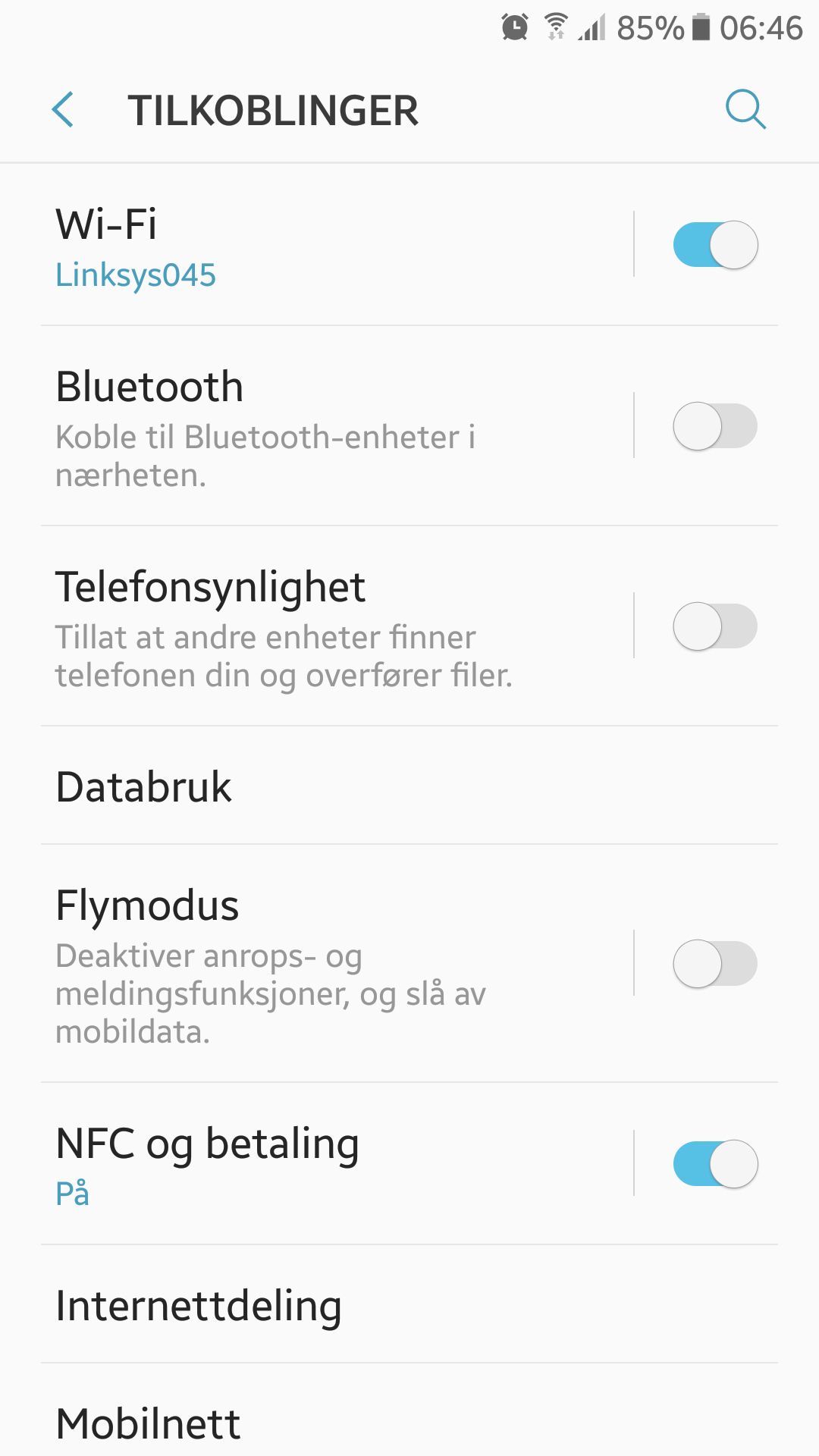This screenshot has height=1456, width=819.
Task: Enable the Bluetooth switch
Action: coord(715,426)
